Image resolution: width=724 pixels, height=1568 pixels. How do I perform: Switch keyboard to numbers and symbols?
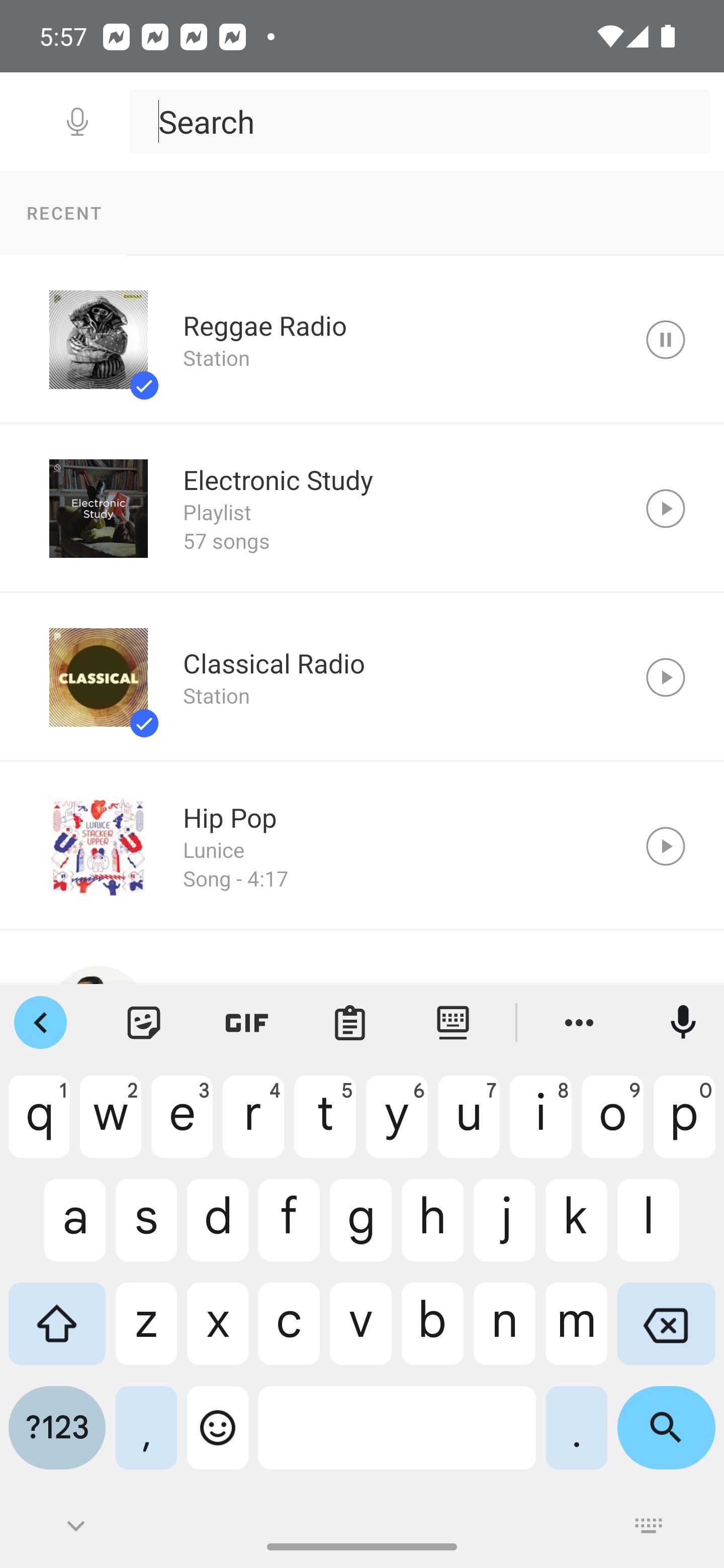57,1427
